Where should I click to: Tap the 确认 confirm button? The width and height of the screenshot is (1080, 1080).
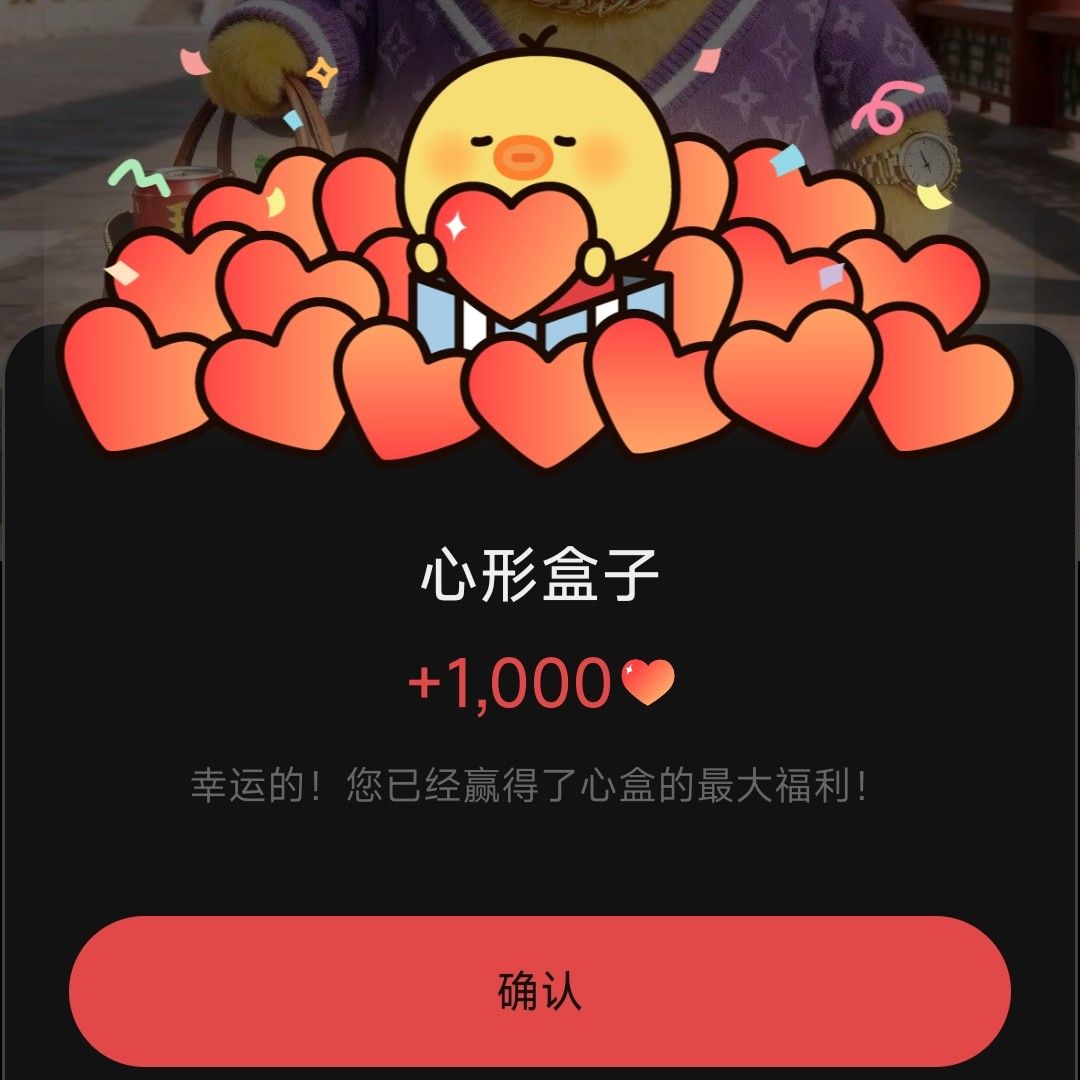[x=540, y=991]
